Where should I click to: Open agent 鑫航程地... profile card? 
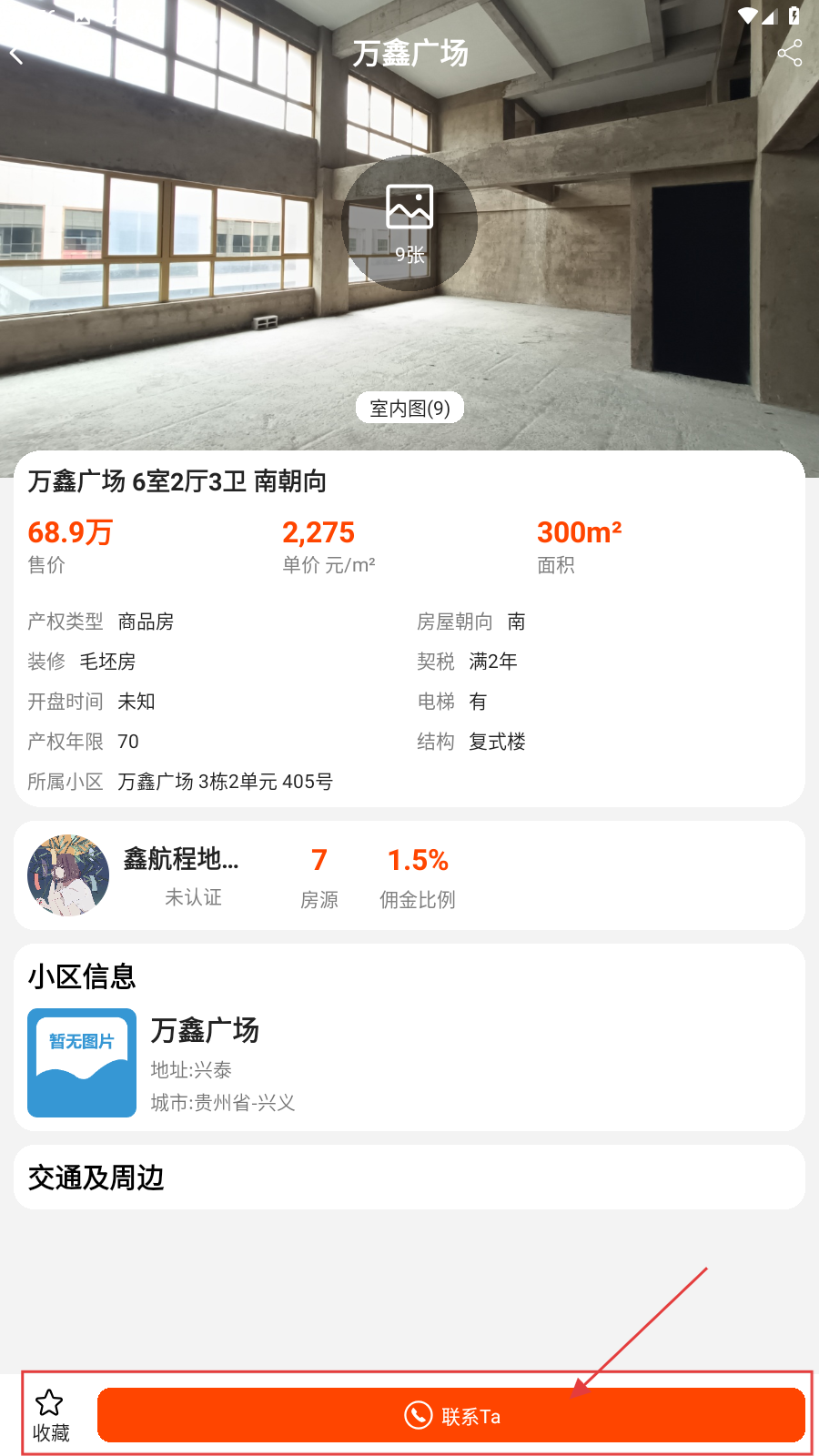180,875
